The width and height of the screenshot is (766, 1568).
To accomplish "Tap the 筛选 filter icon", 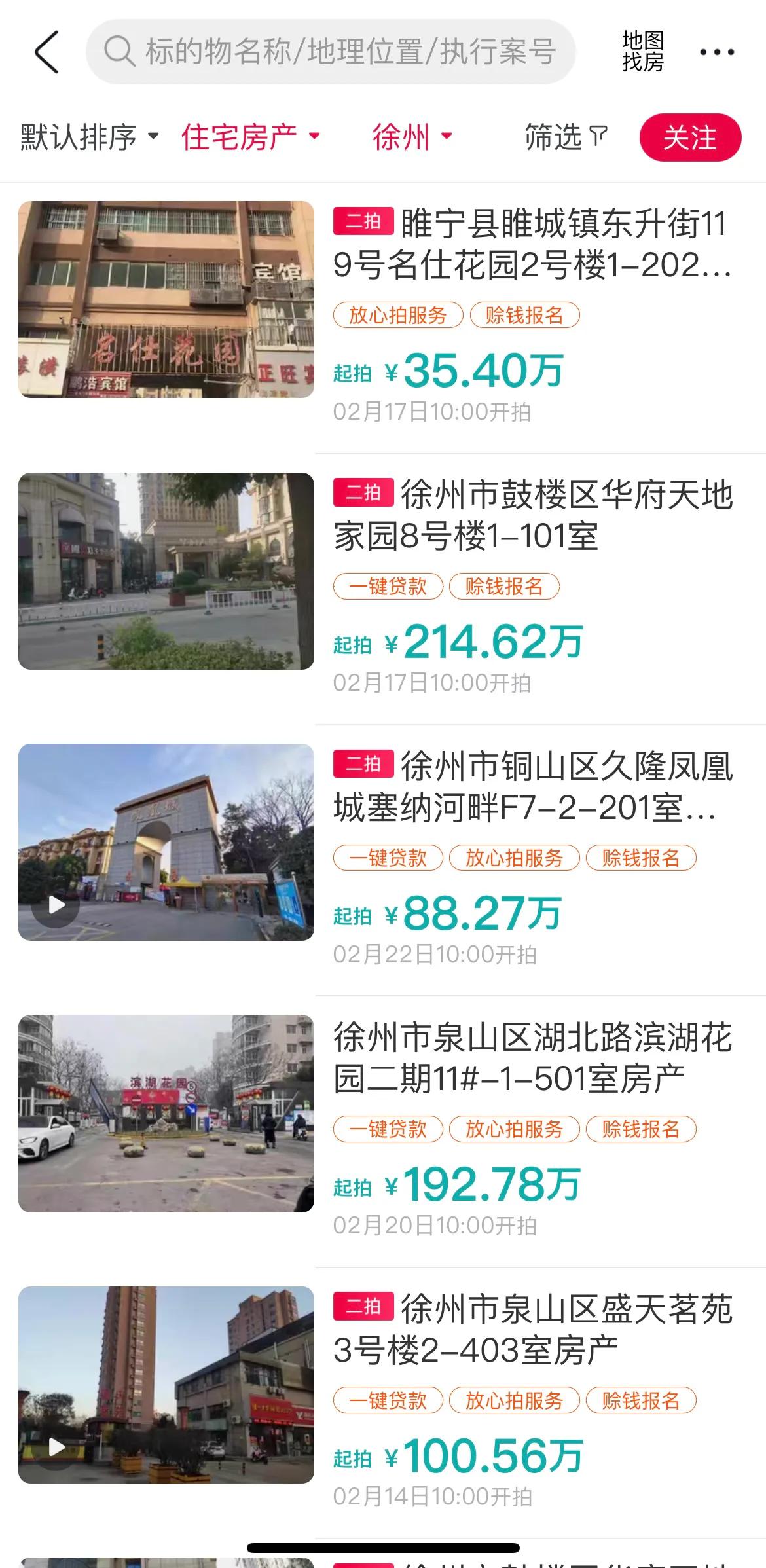I will [x=565, y=137].
